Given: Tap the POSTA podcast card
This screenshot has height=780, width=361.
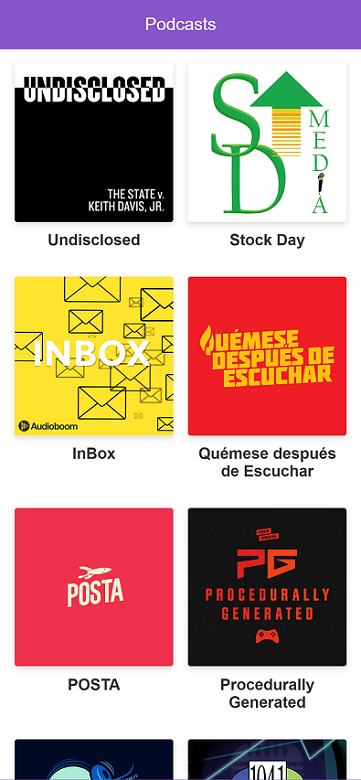Looking at the screenshot, I should (x=94, y=587).
